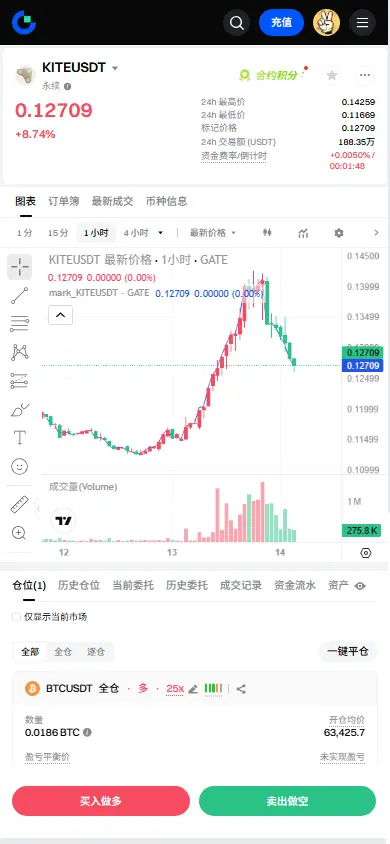Expand the KITEUSDT pair dropdown
The image size is (390, 844).
pos(115,68)
